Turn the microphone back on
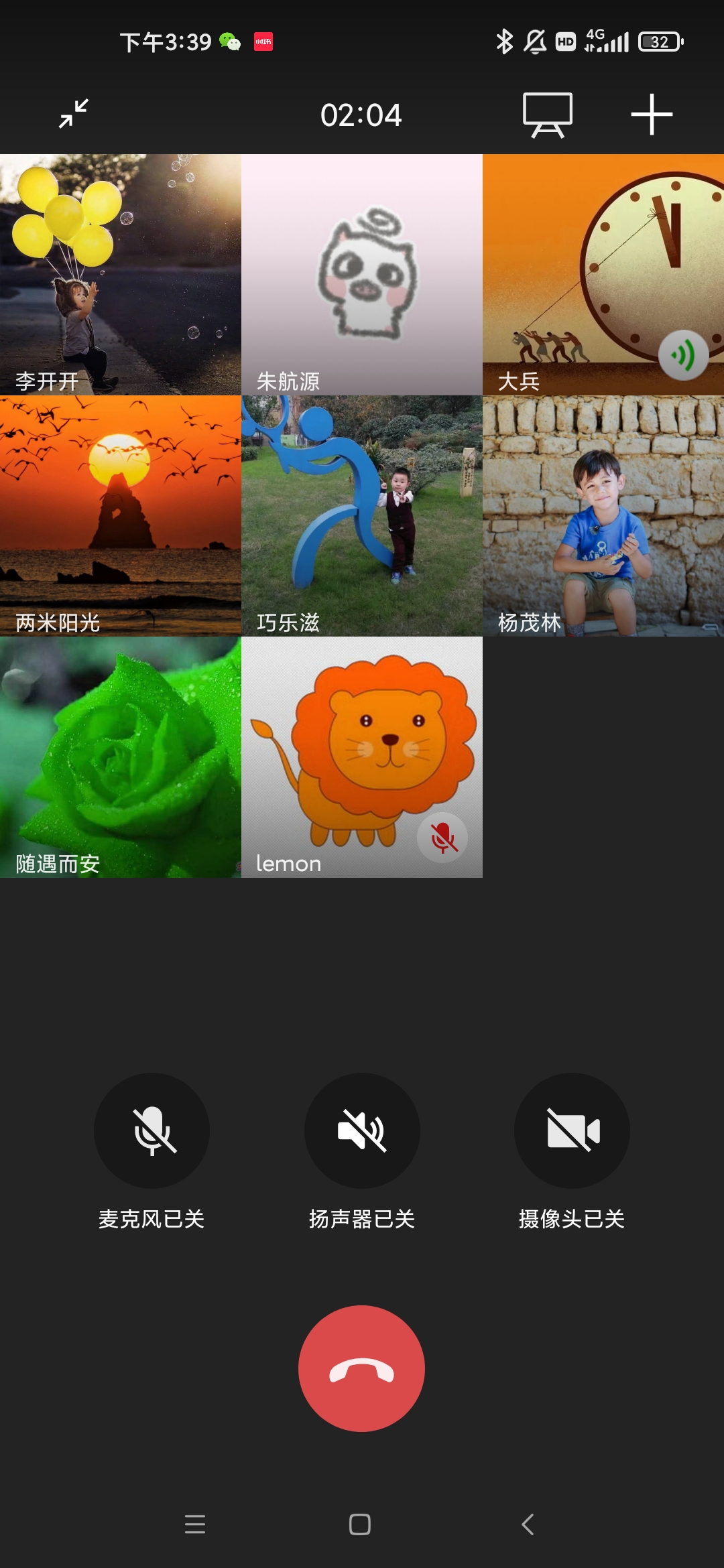This screenshot has width=724, height=1568. [152, 1131]
